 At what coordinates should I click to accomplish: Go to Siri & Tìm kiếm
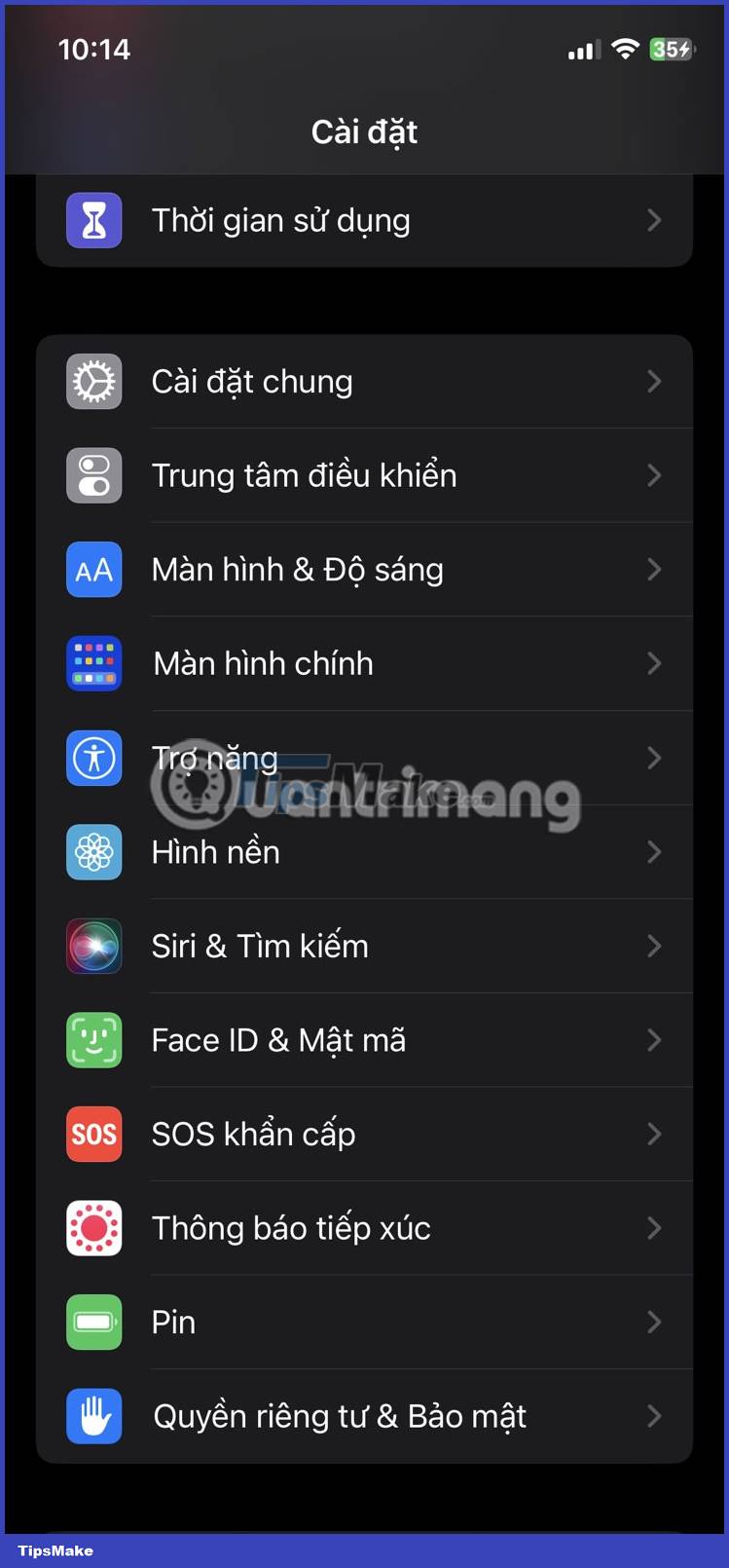tap(364, 946)
